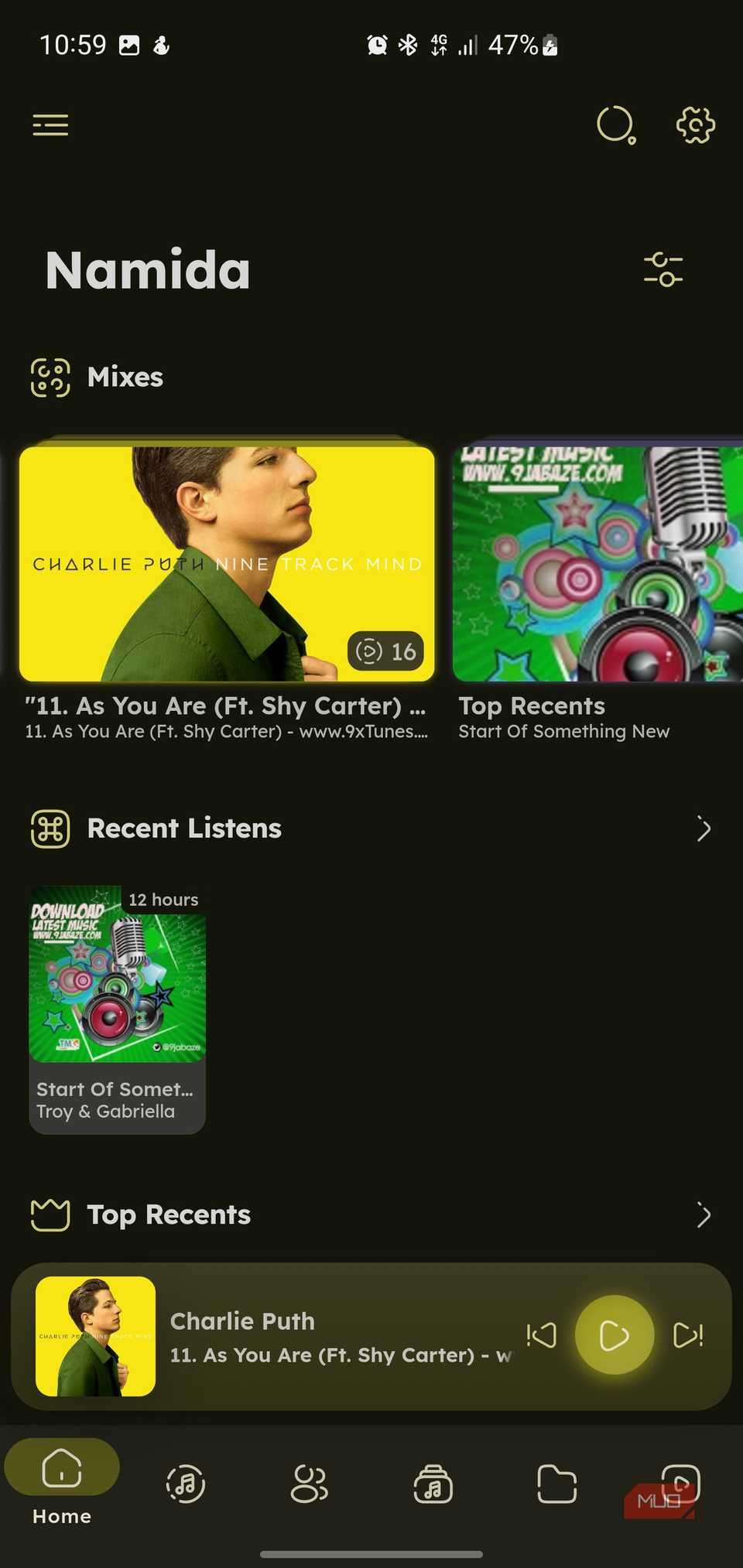Open the navigation drawer menu
743x1568 pixels.
tap(50, 125)
